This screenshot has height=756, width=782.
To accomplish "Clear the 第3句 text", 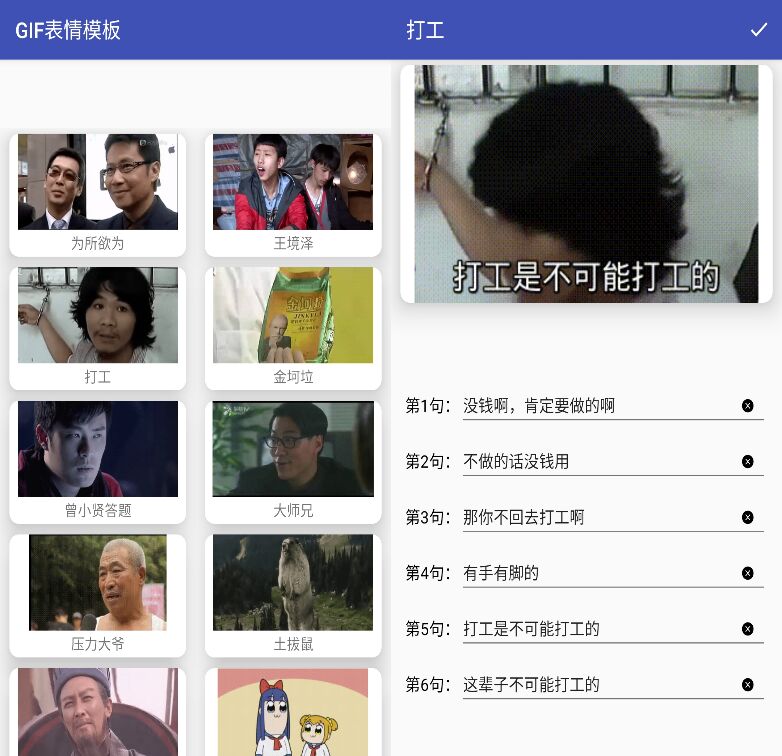I will (747, 517).
